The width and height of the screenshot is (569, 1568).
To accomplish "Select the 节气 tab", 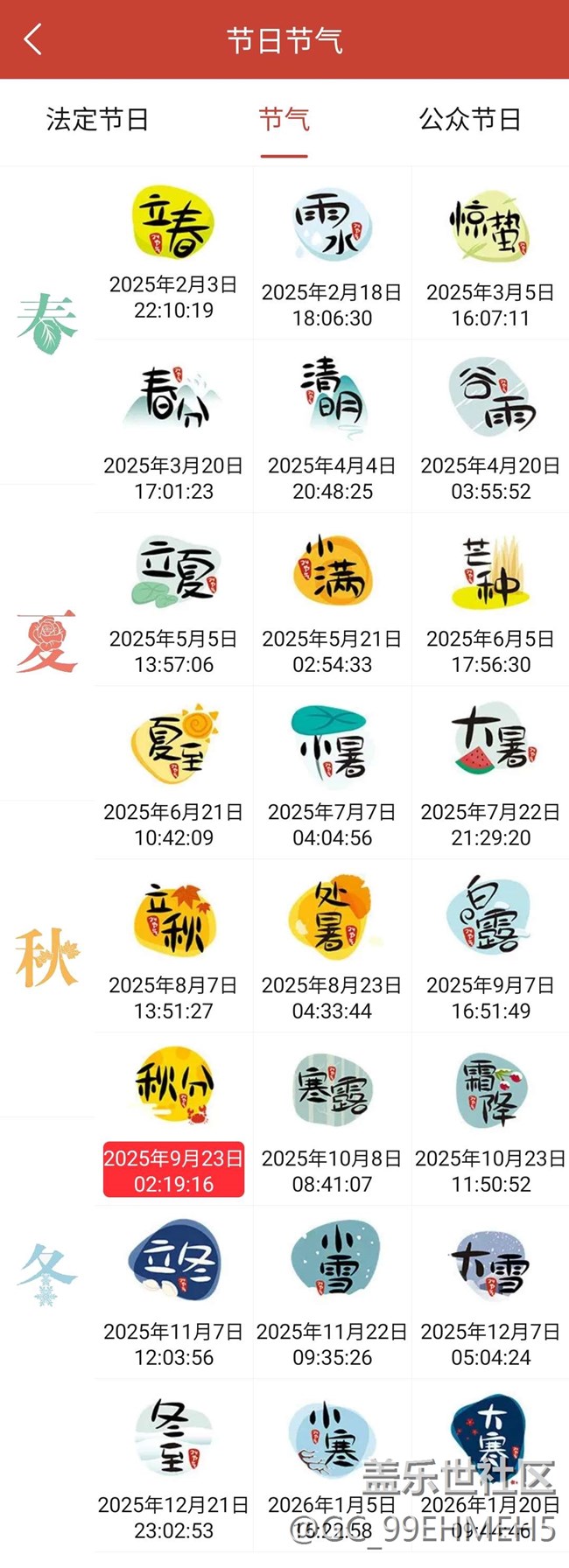I will (x=284, y=119).
